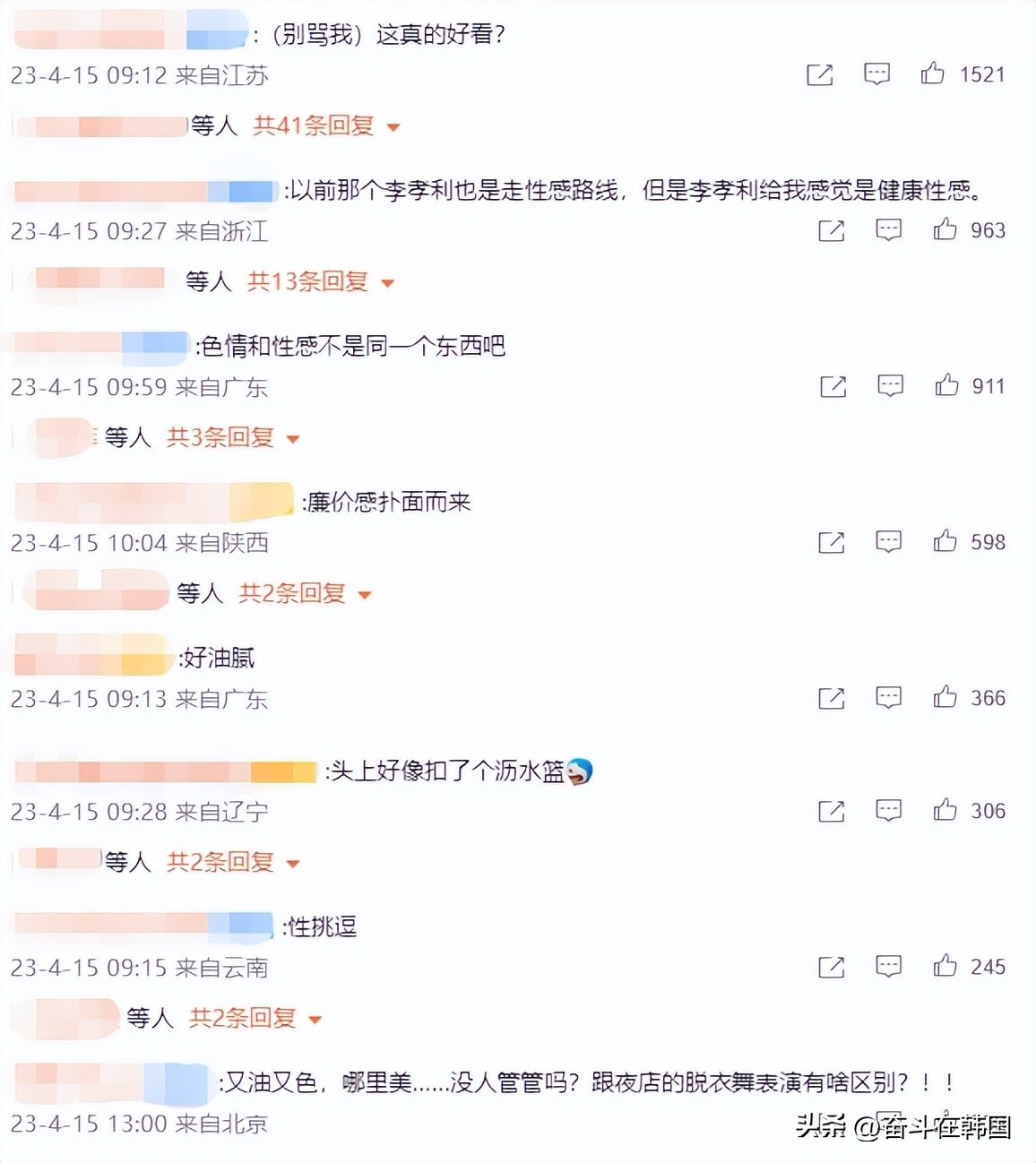Like the 李孝利 comment with 963 likes
The width and height of the screenshot is (1036, 1163).
point(945,229)
